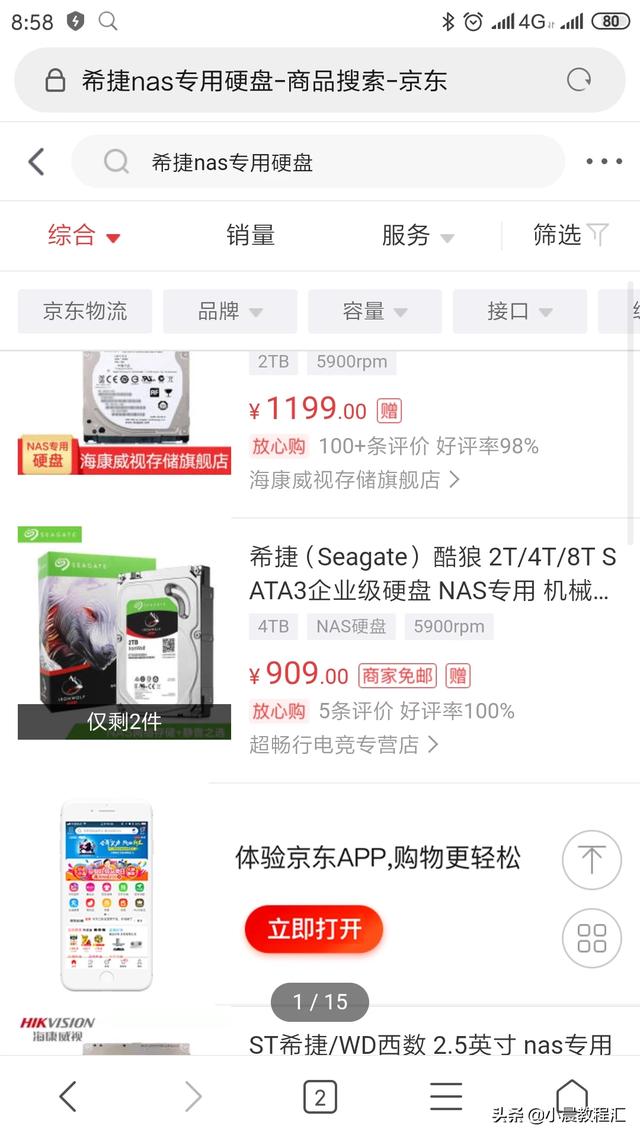The height and width of the screenshot is (1138, 640).
Task: Tap 立即打开 to open JD app
Action: click(x=313, y=929)
